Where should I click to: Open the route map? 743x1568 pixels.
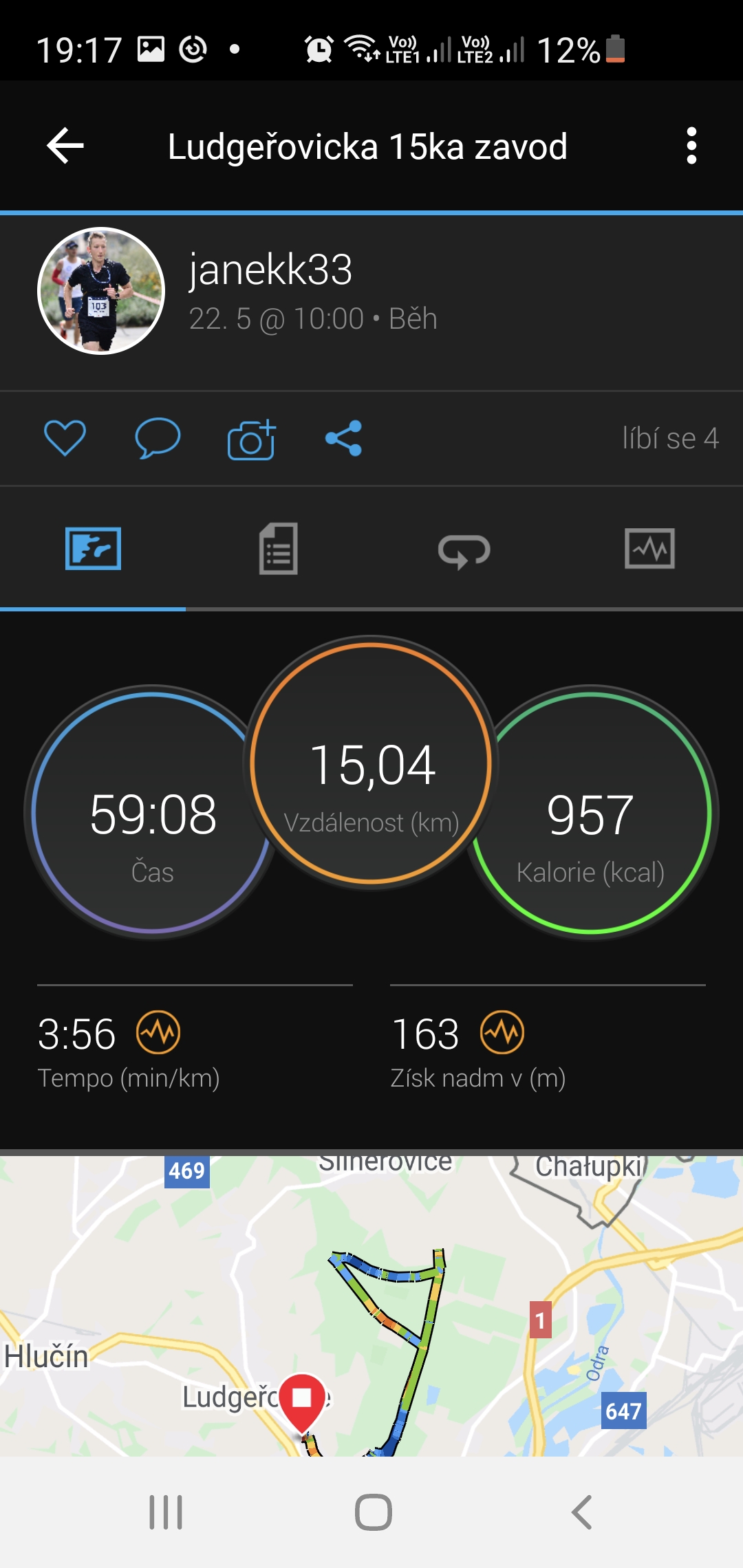(371, 1305)
